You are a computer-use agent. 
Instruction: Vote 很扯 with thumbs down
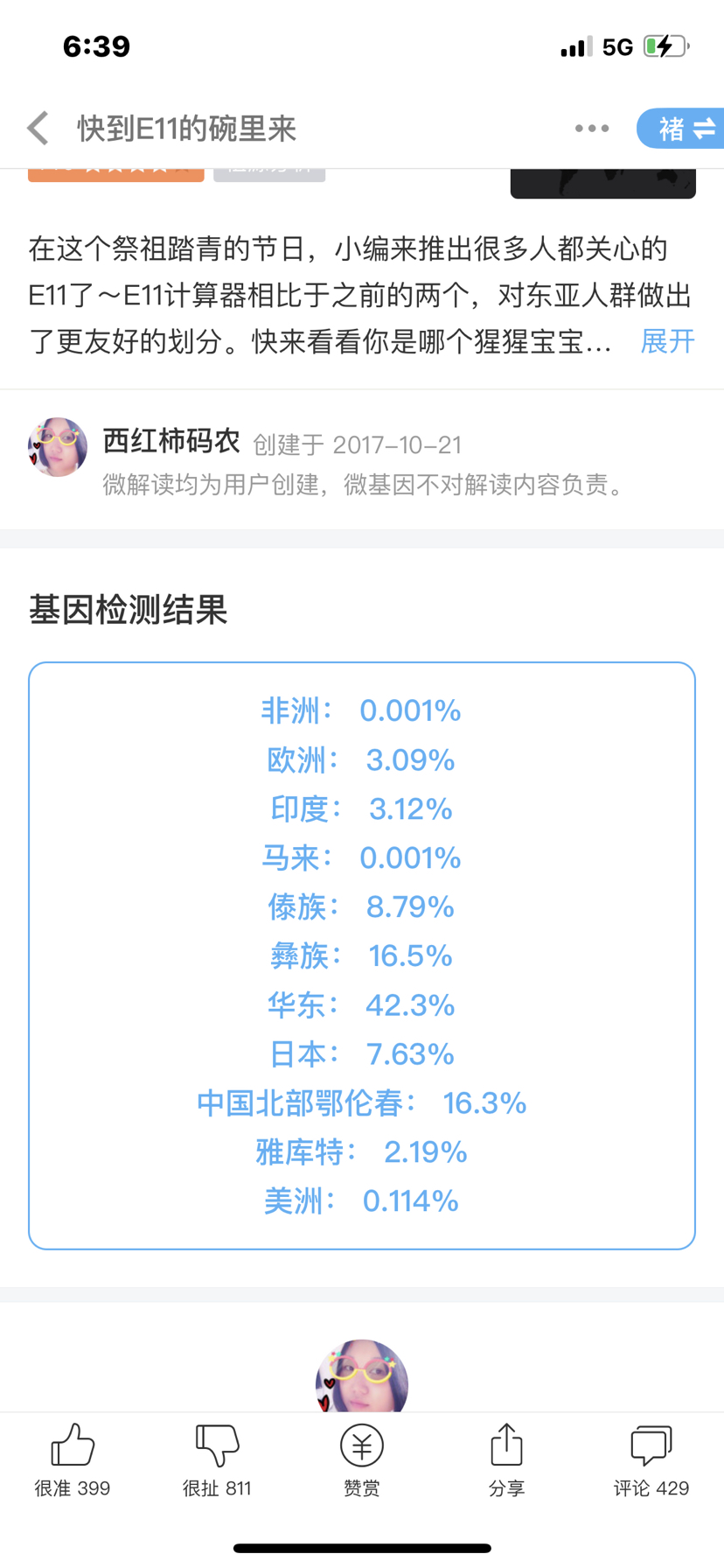click(217, 1460)
